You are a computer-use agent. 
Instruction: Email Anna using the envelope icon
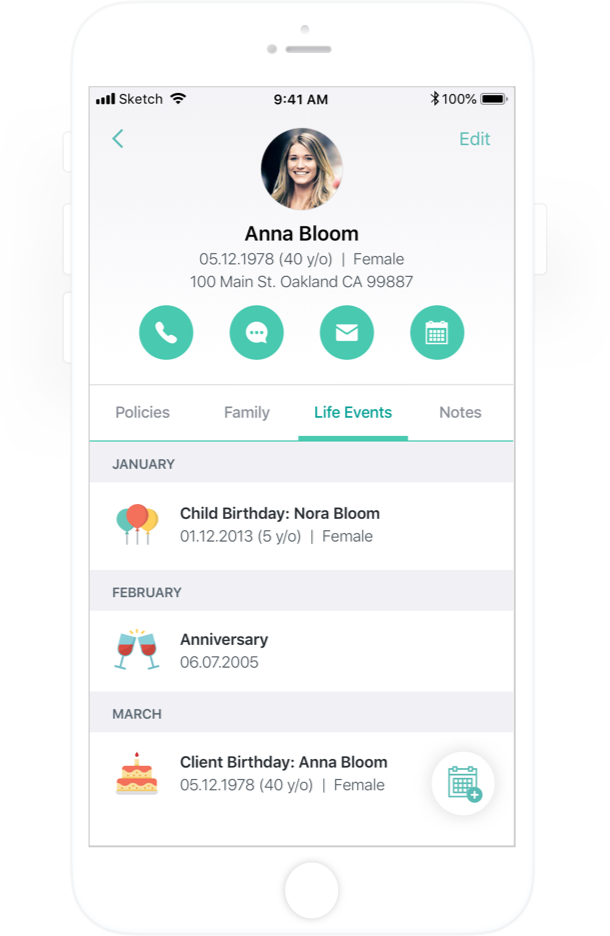(347, 333)
